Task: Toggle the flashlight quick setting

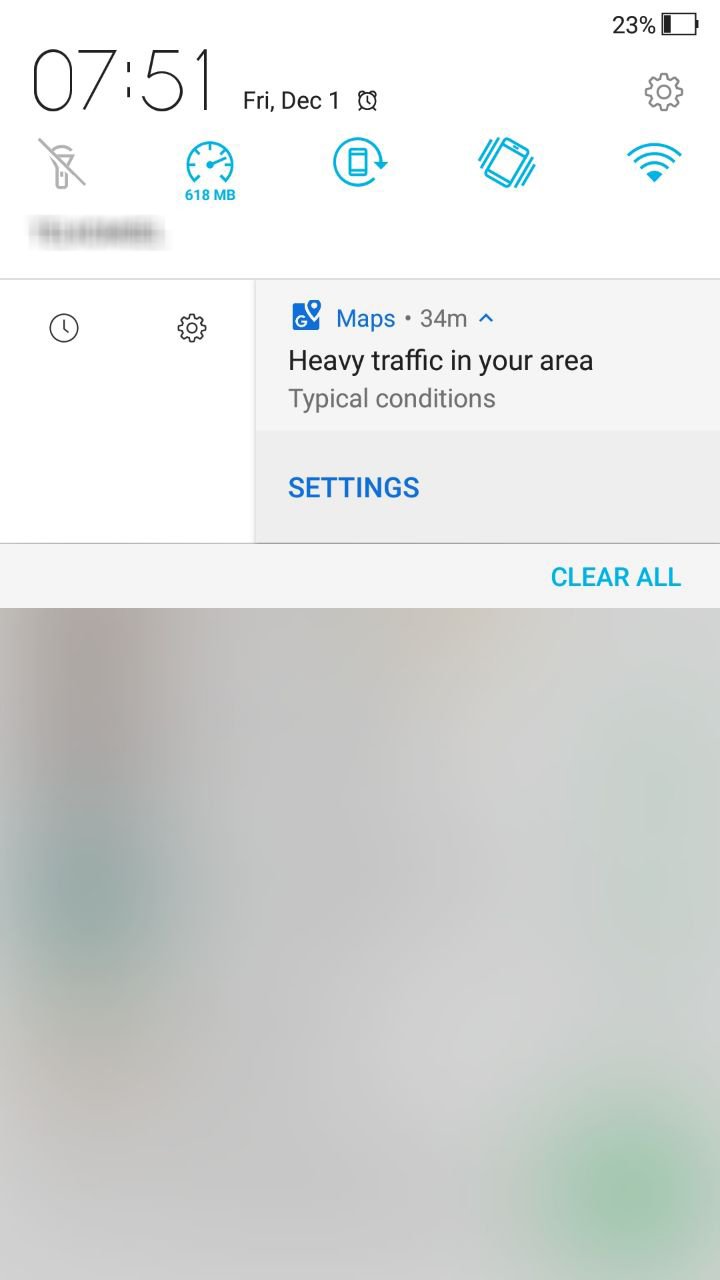Action: point(62,163)
